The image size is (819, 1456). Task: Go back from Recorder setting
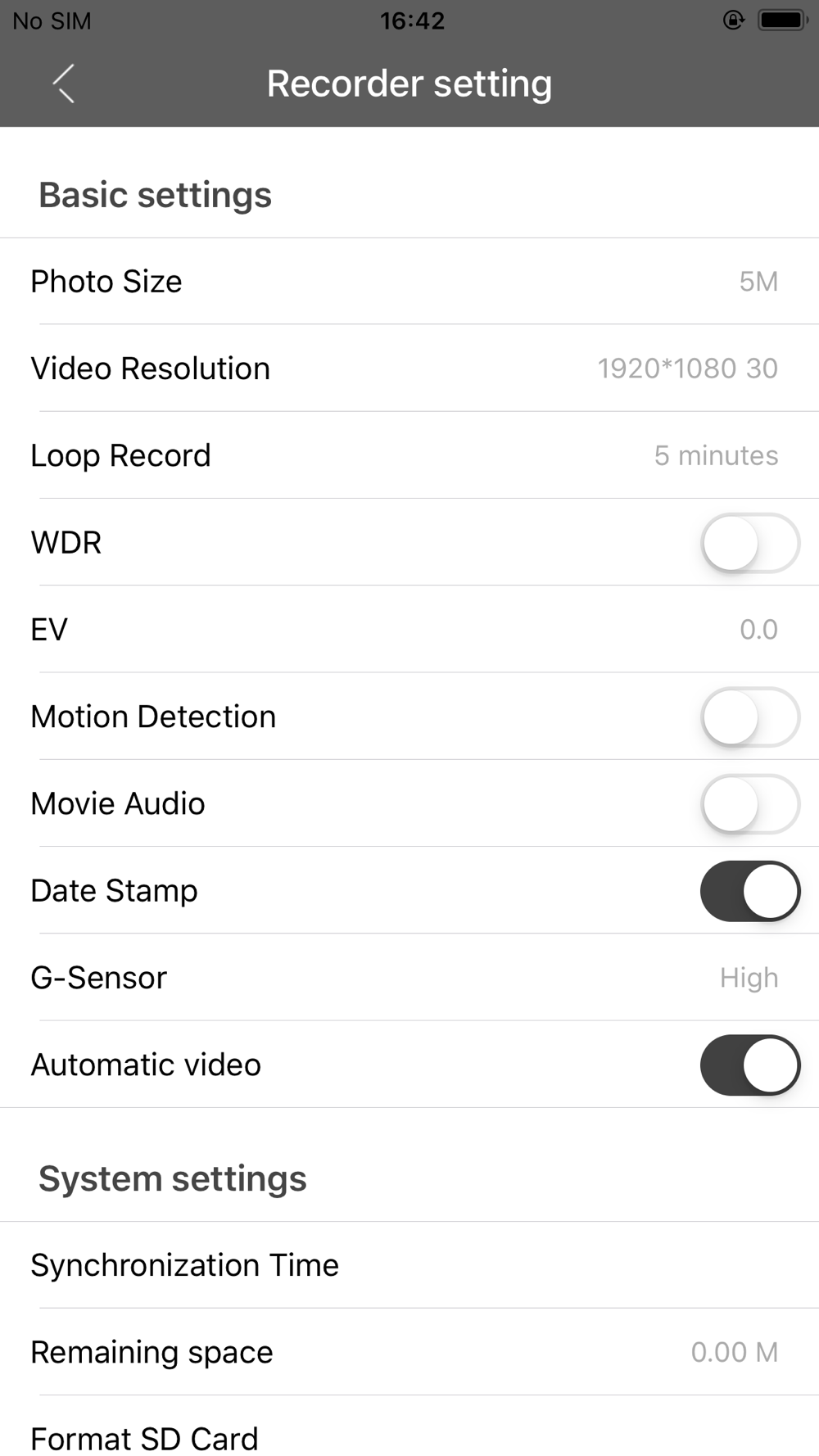(x=64, y=84)
